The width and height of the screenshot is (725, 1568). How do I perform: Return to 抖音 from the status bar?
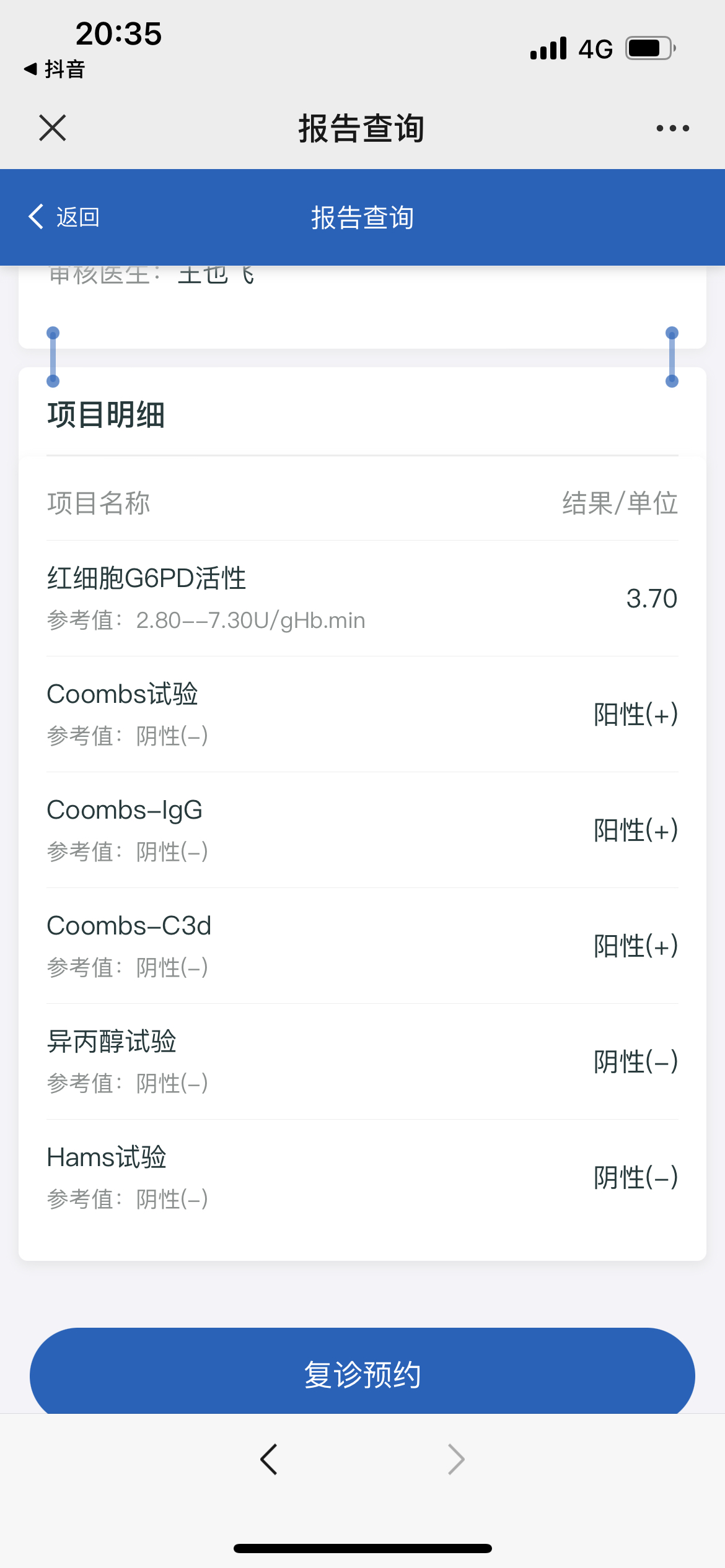(55, 69)
